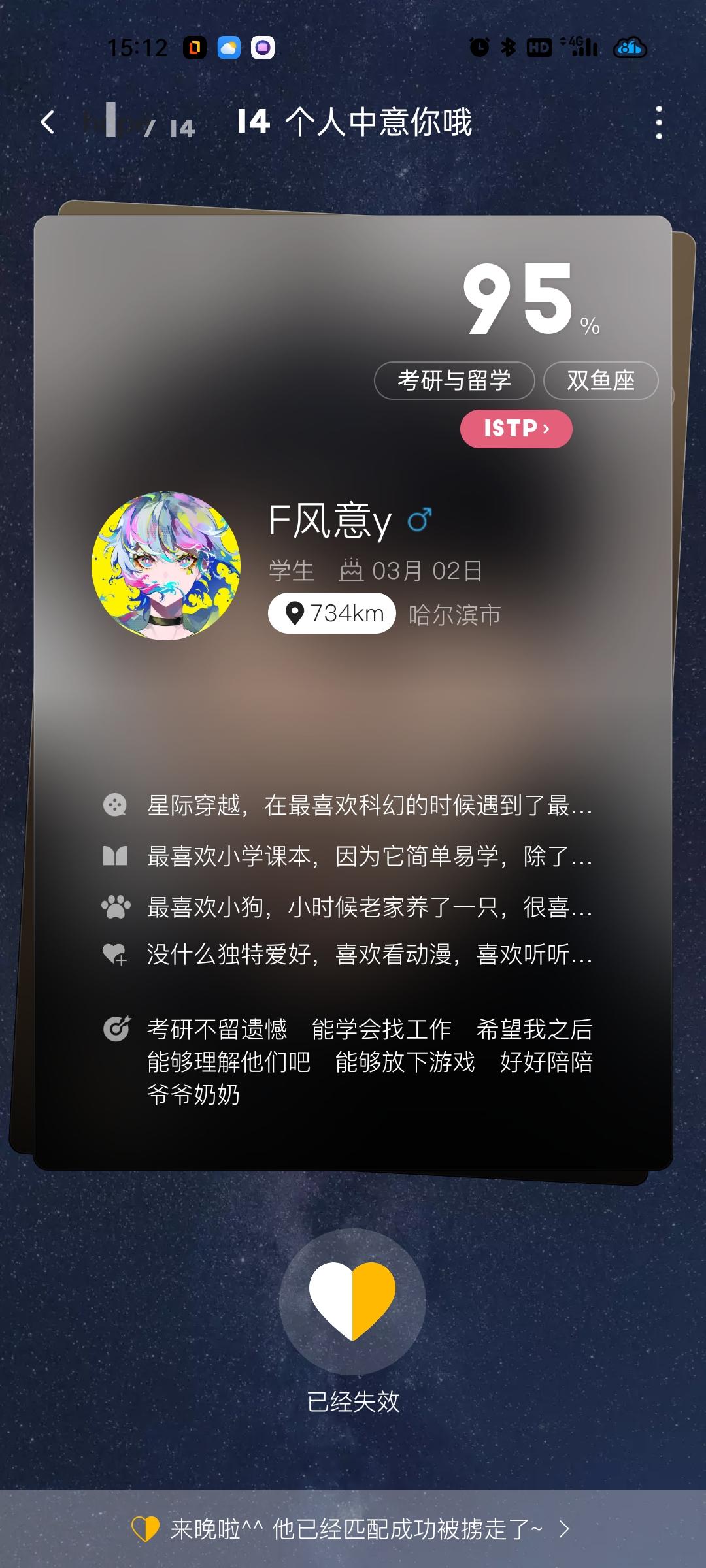Open the three-dot overflow menu
Viewport: 706px width, 1568px height.
click(659, 122)
